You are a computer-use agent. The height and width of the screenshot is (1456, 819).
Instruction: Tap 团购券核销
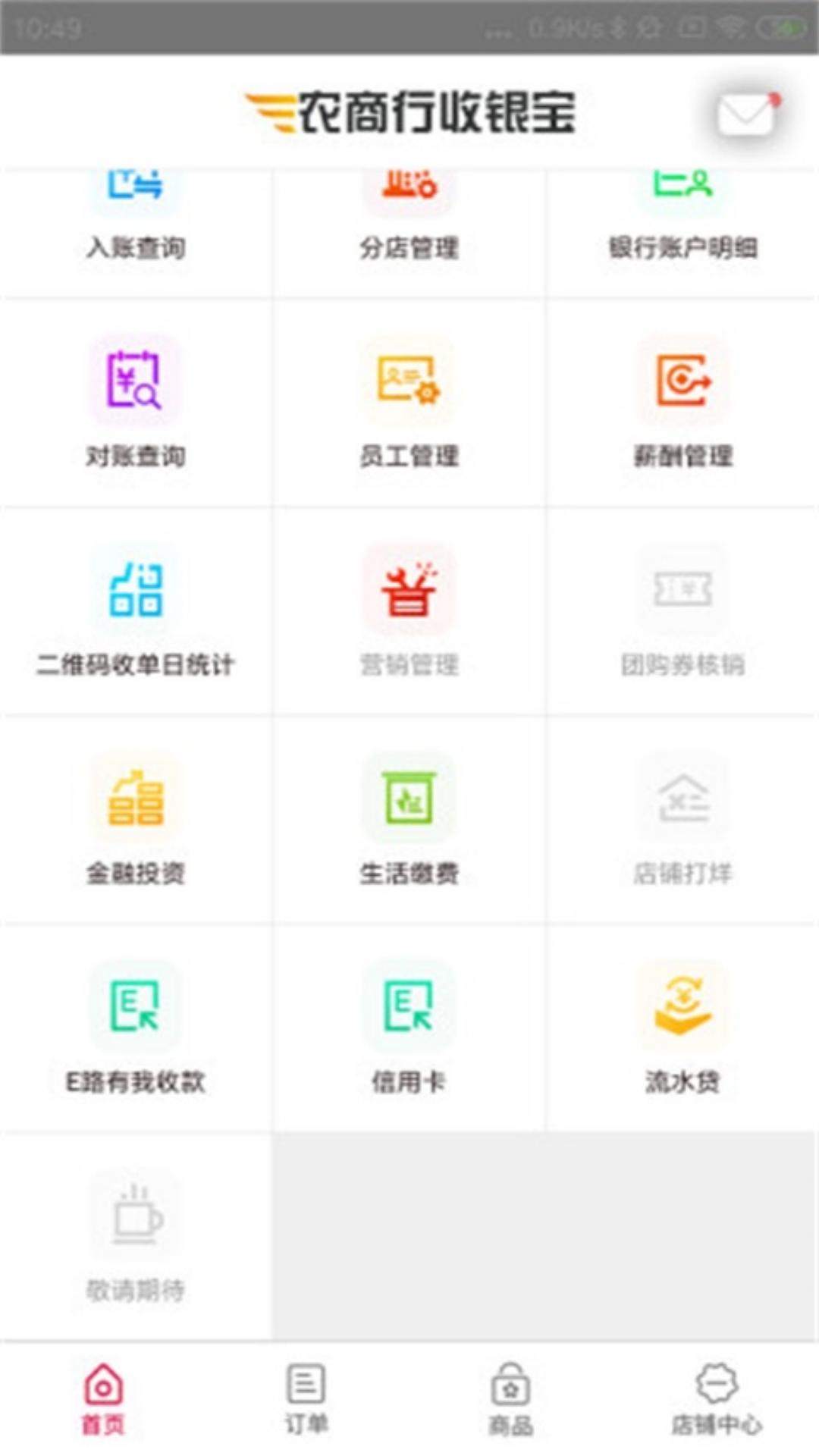[682, 611]
